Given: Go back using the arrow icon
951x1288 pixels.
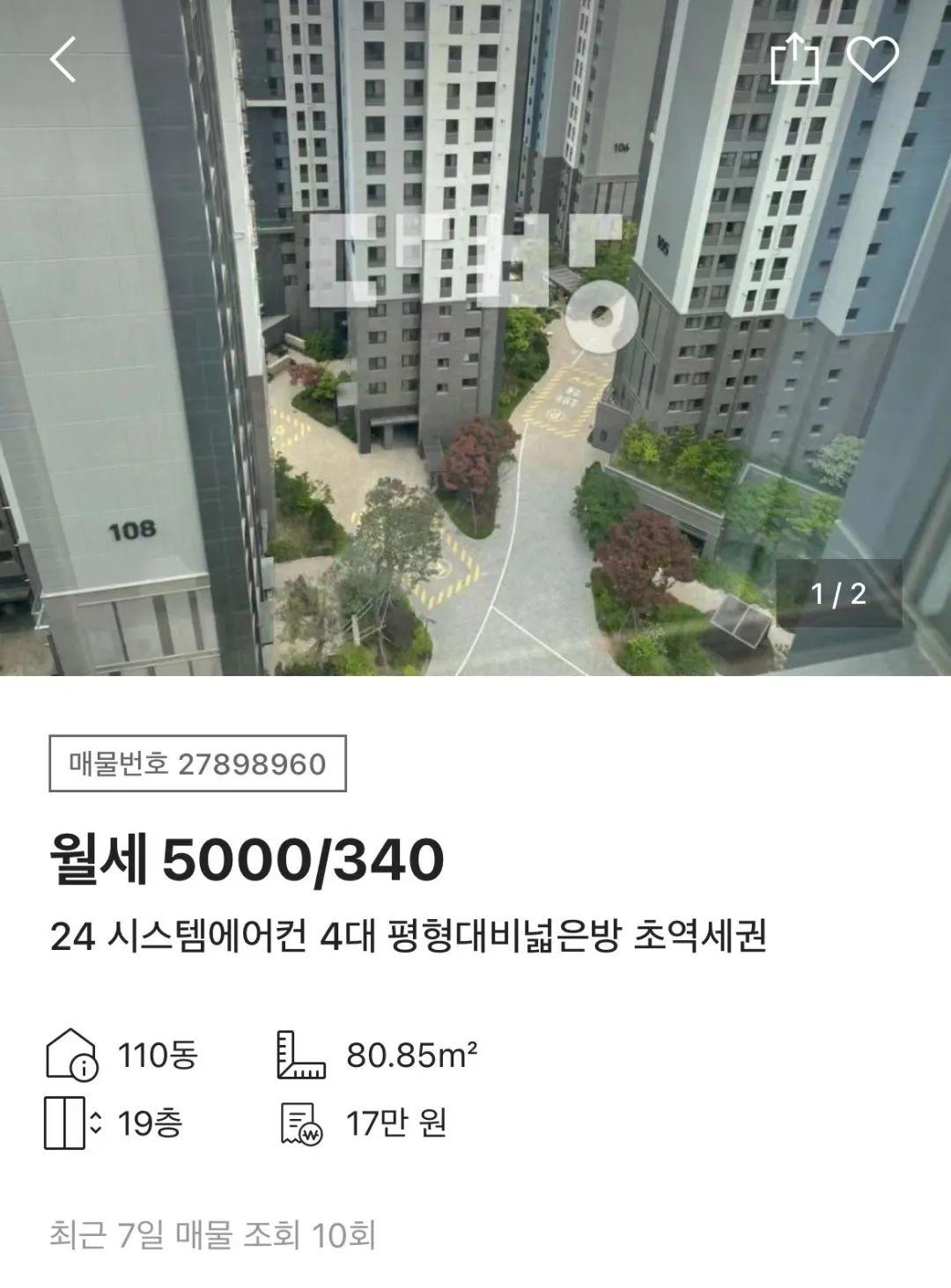Looking at the screenshot, I should tap(63, 60).
